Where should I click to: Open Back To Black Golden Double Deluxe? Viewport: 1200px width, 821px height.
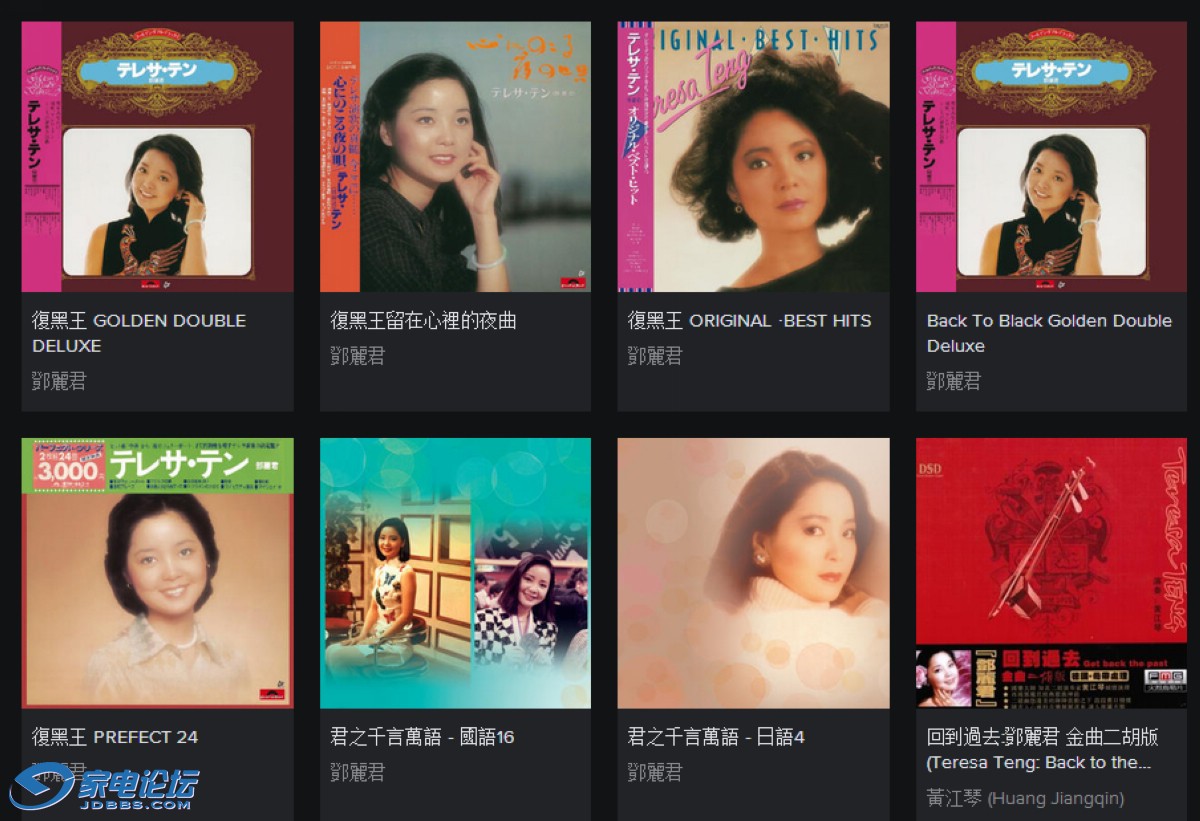[1051, 157]
